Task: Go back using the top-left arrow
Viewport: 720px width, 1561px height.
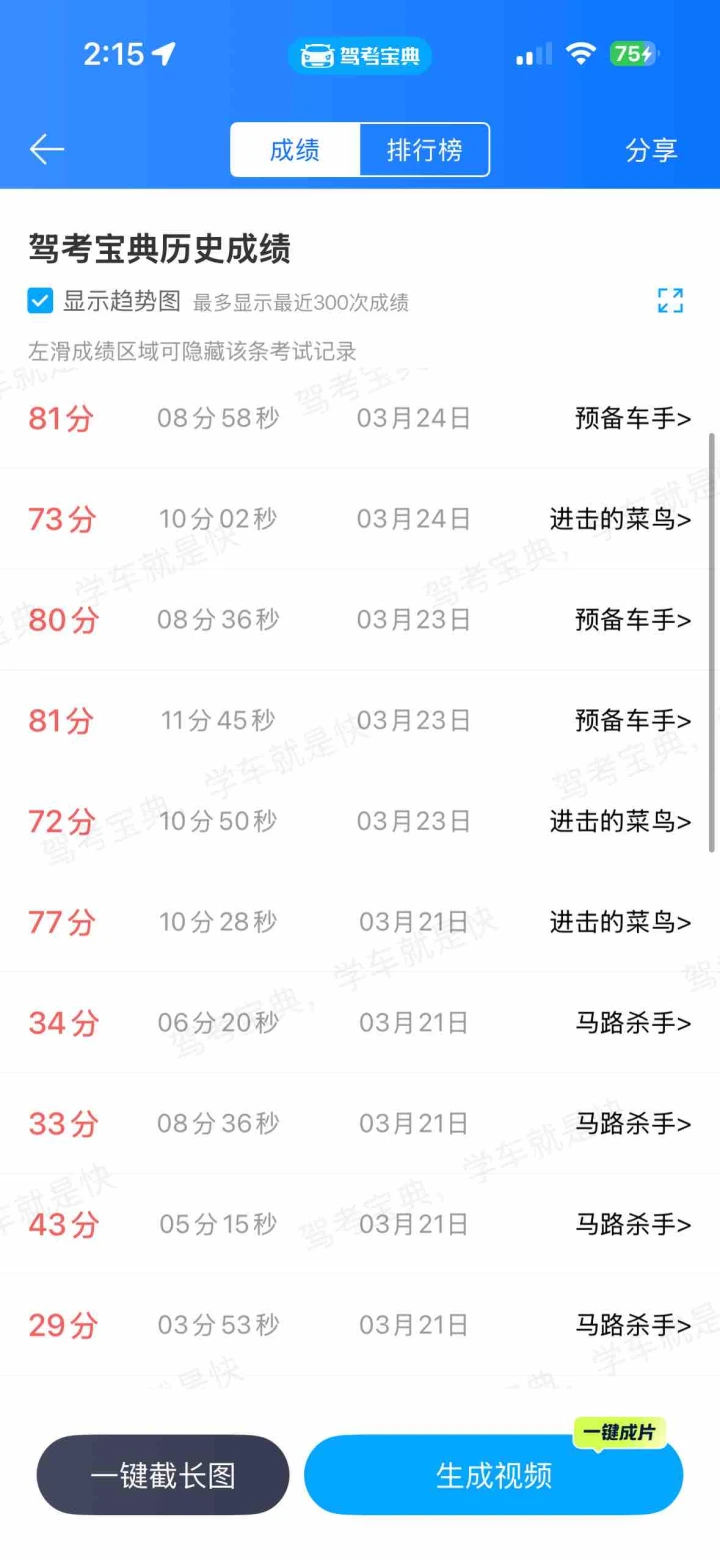Action: (47, 150)
